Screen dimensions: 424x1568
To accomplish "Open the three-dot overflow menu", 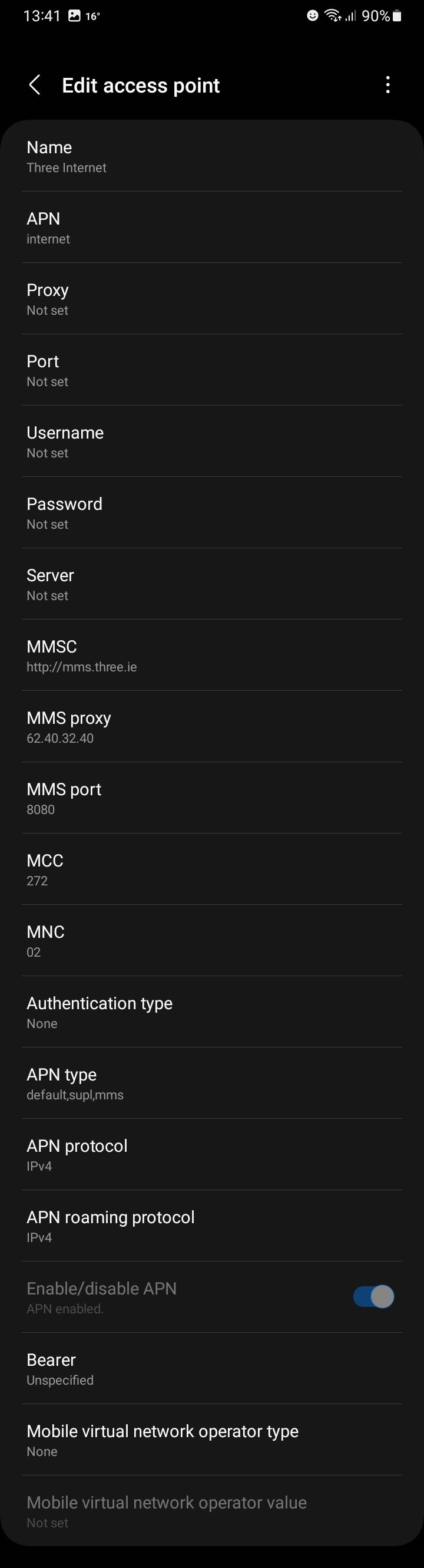I will (387, 85).
